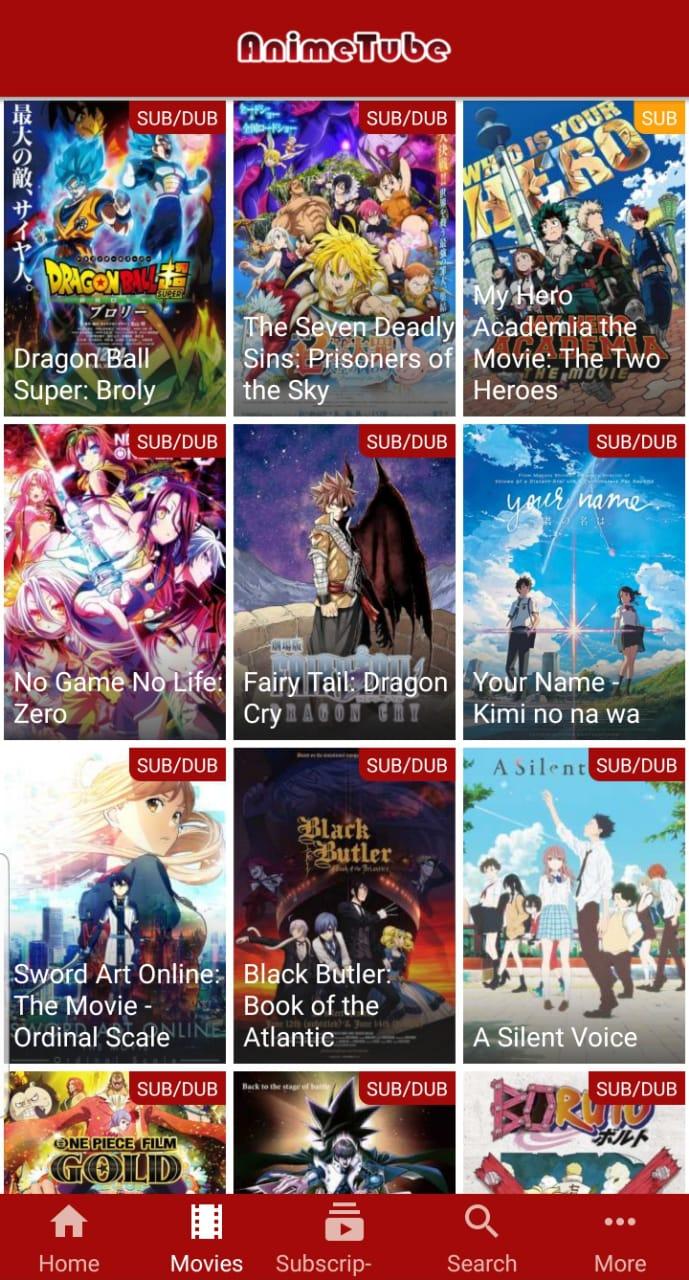Open The Seven Deadly Sins: Prisoners of the Sky
Screen dimensions: 689x1280
point(344,258)
